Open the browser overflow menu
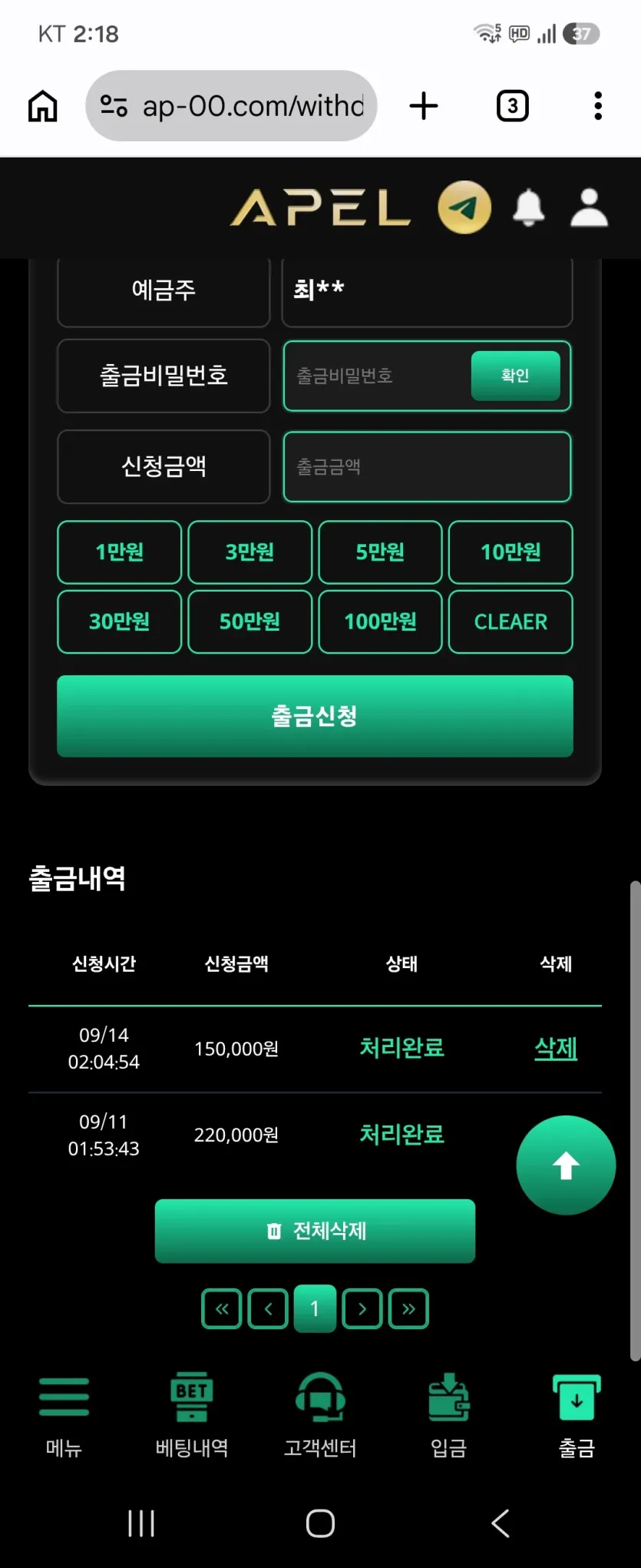 pos(598,106)
